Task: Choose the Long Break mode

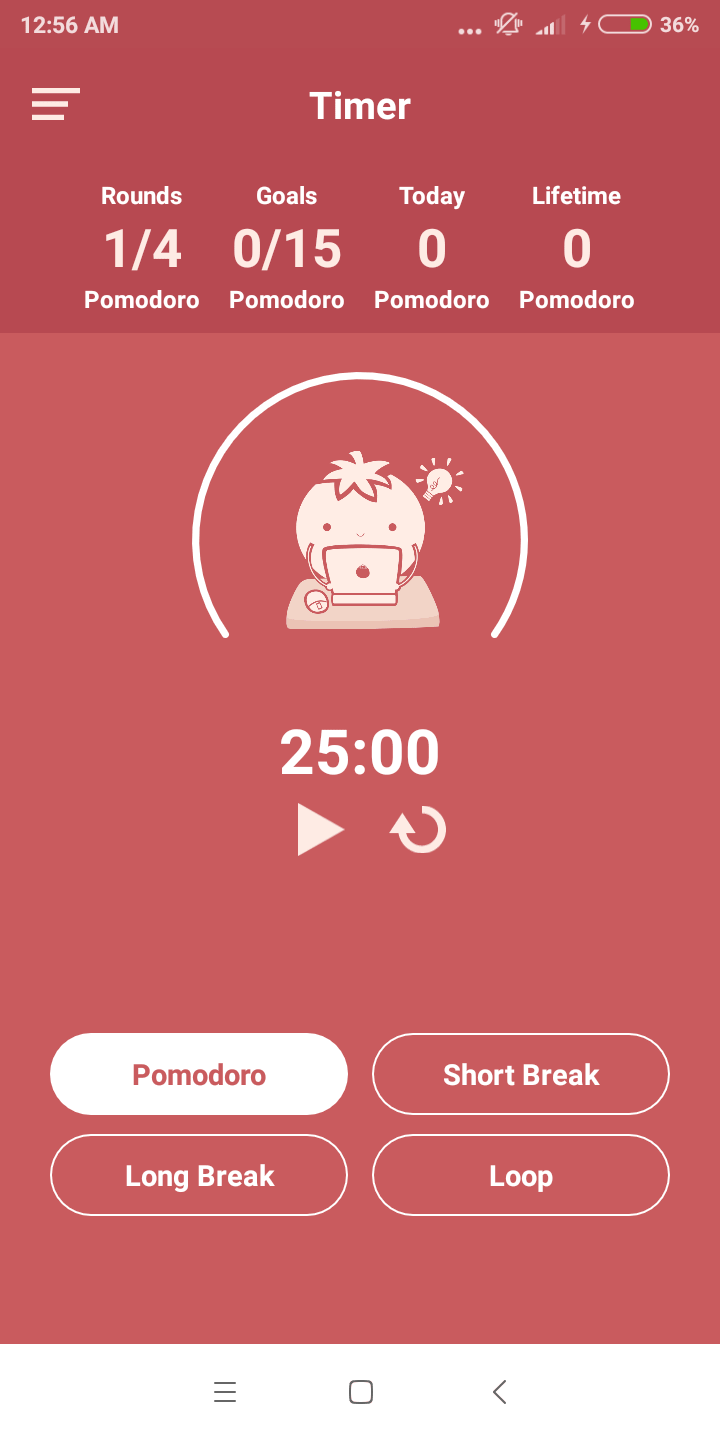Action: (x=199, y=1175)
